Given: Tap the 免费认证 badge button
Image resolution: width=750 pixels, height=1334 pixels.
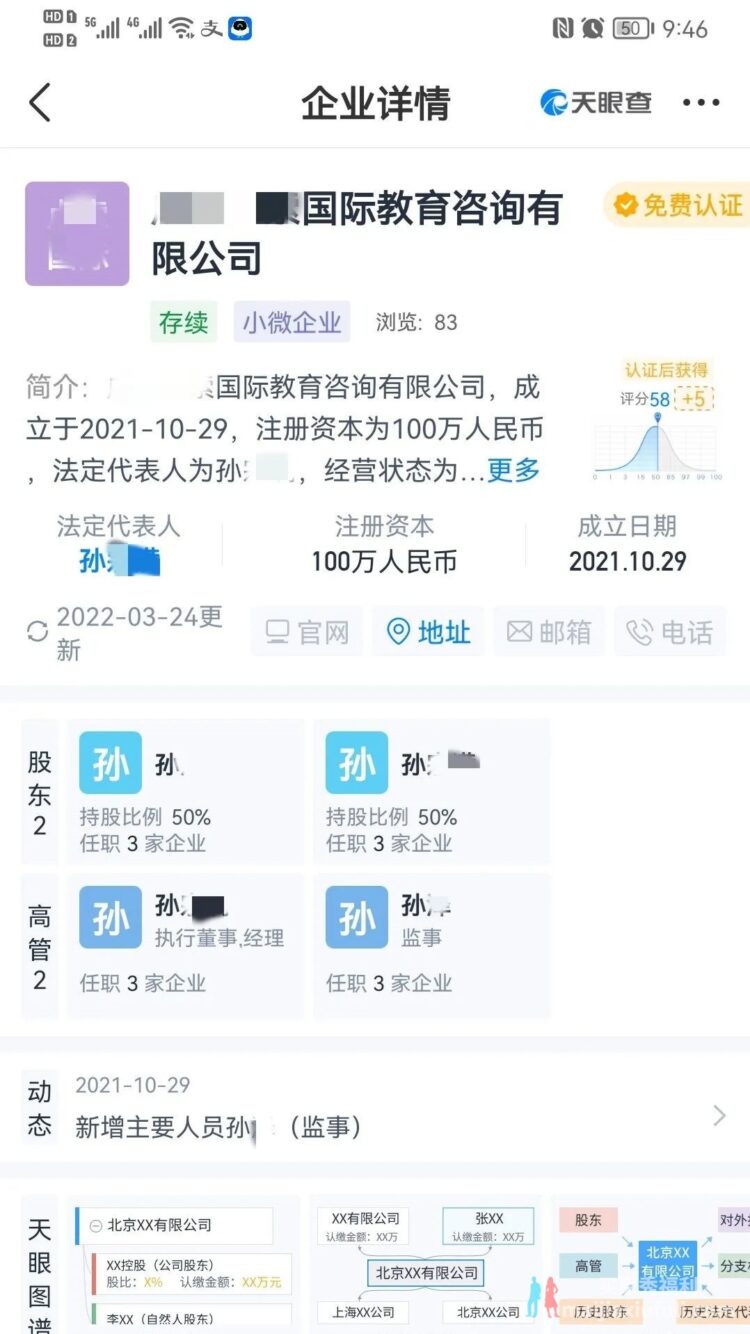Looking at the screenshot, I should 678,205.
